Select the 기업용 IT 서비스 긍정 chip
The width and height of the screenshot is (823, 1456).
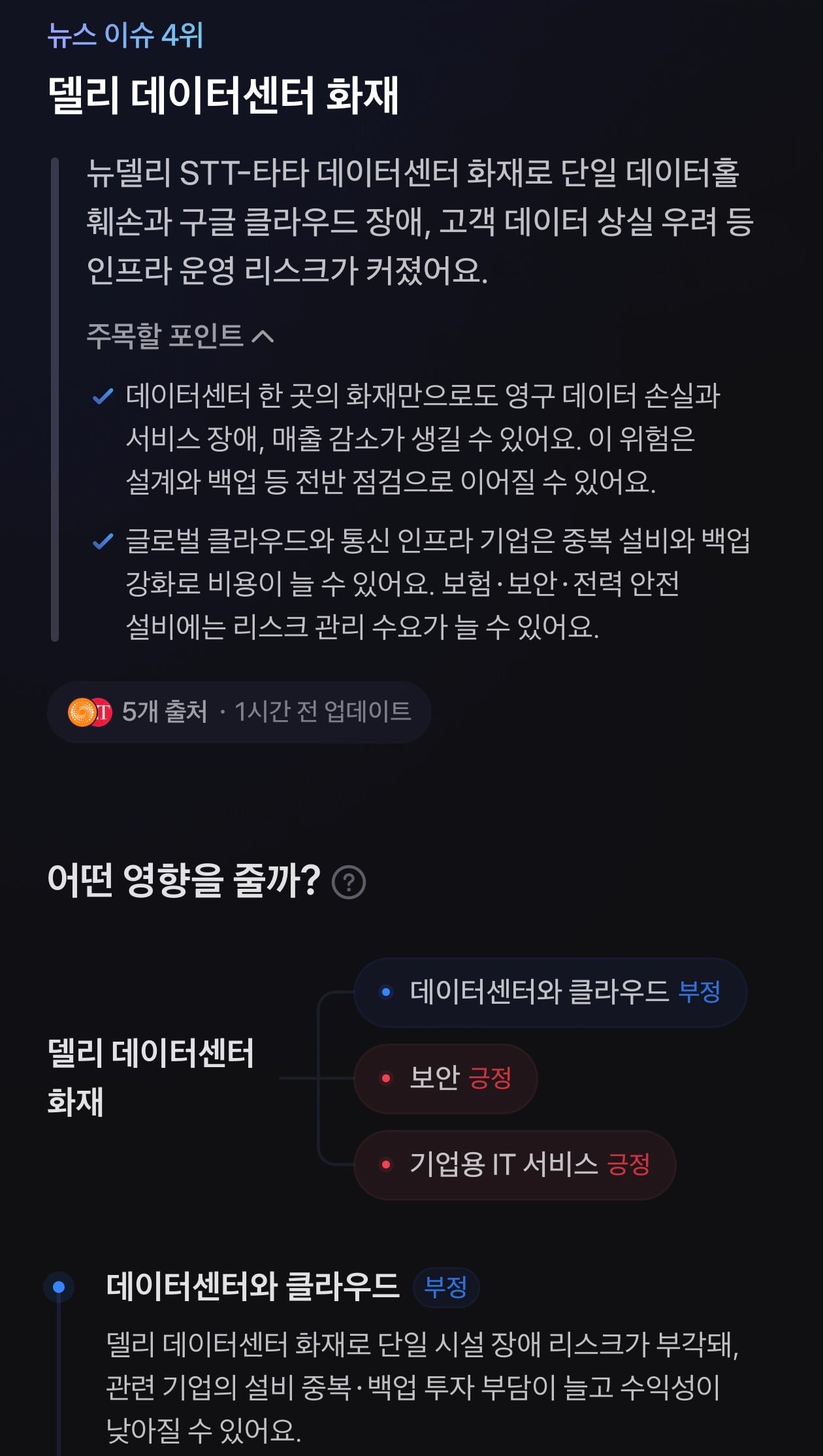[x=515, y=1165]
